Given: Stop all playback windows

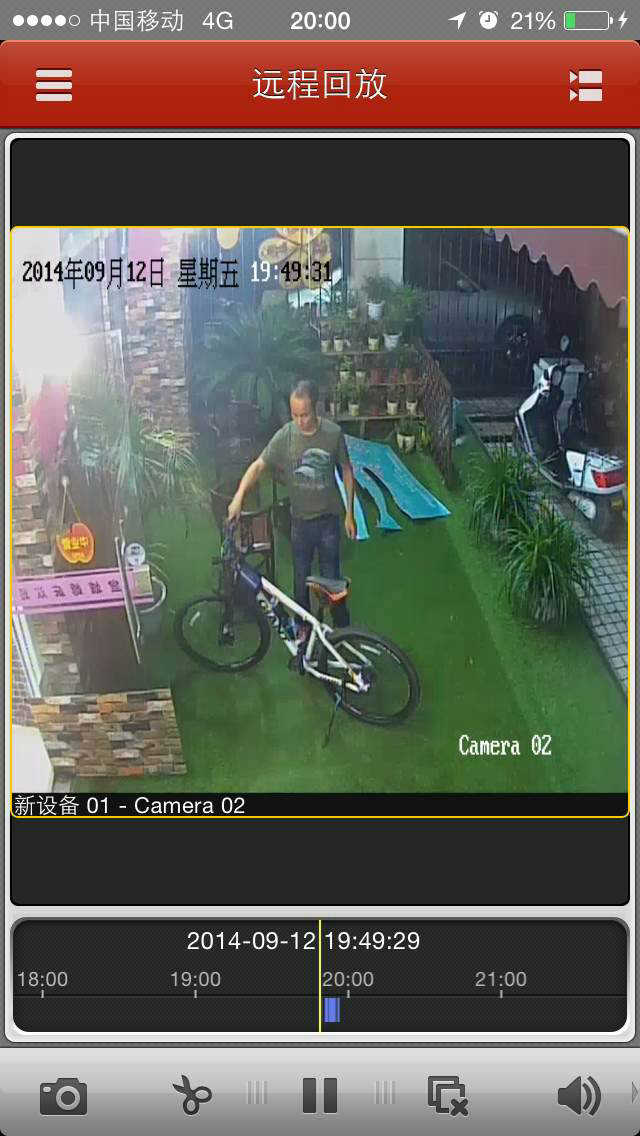Looking at the screenshot, I should pos(447,1096).
